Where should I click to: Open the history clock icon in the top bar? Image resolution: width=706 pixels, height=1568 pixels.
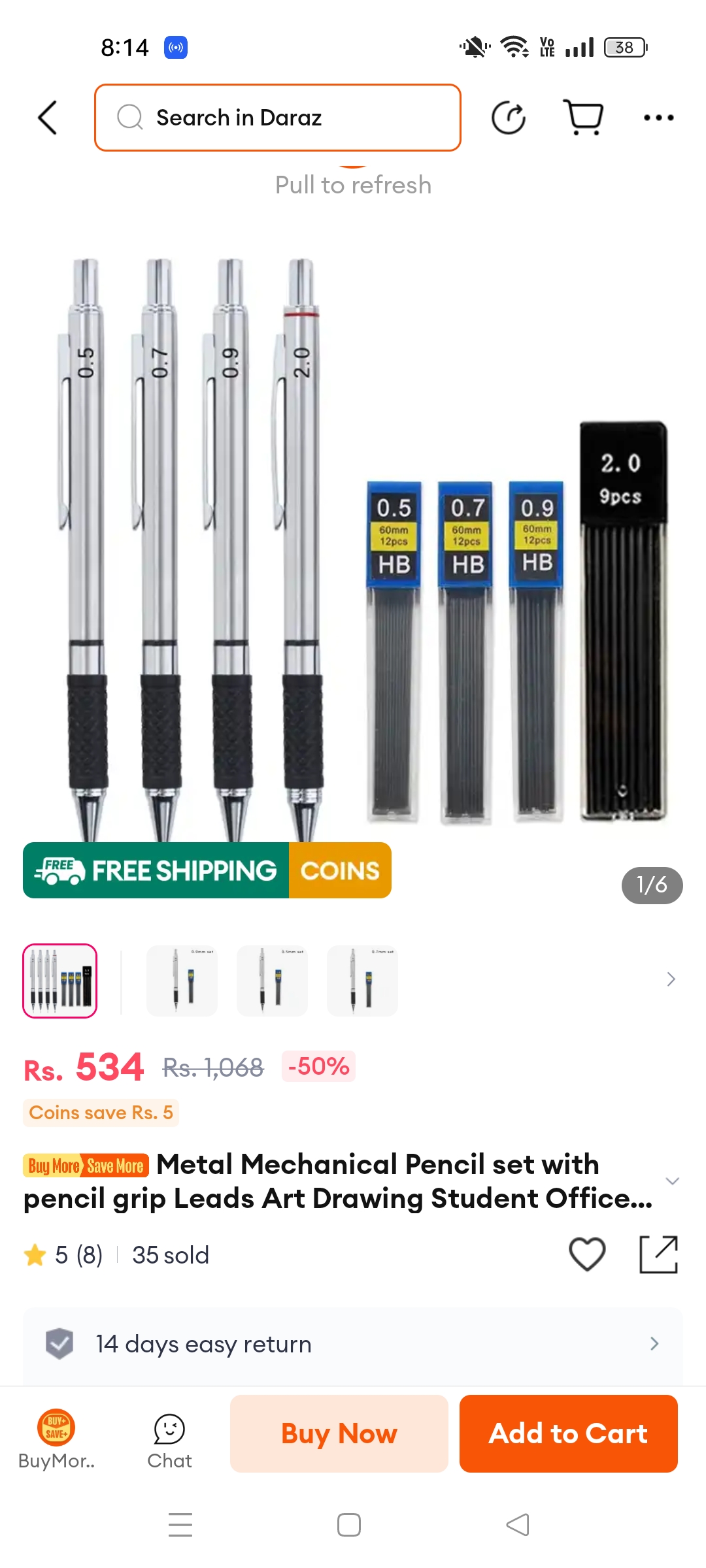coord(509,118)
